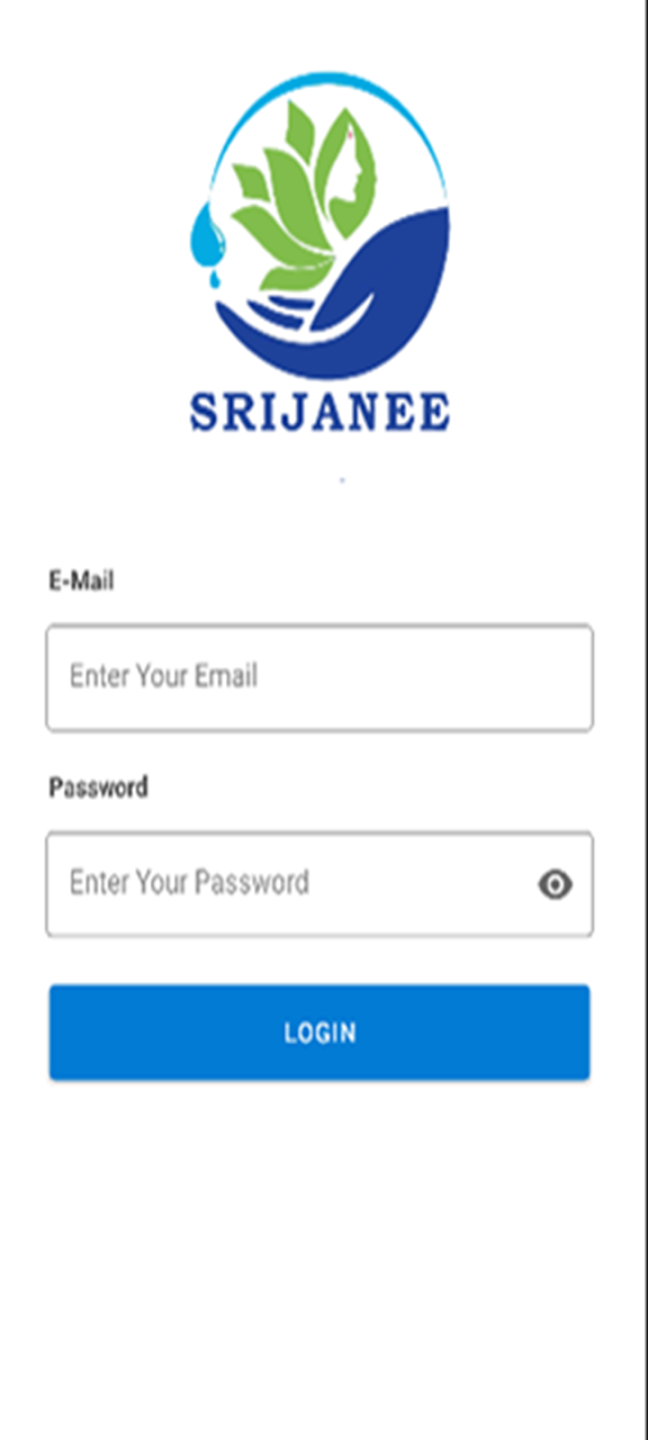648x1440 pixels.
Task: Tap the blue LOGIN button
Action: tap(319, 1032)
